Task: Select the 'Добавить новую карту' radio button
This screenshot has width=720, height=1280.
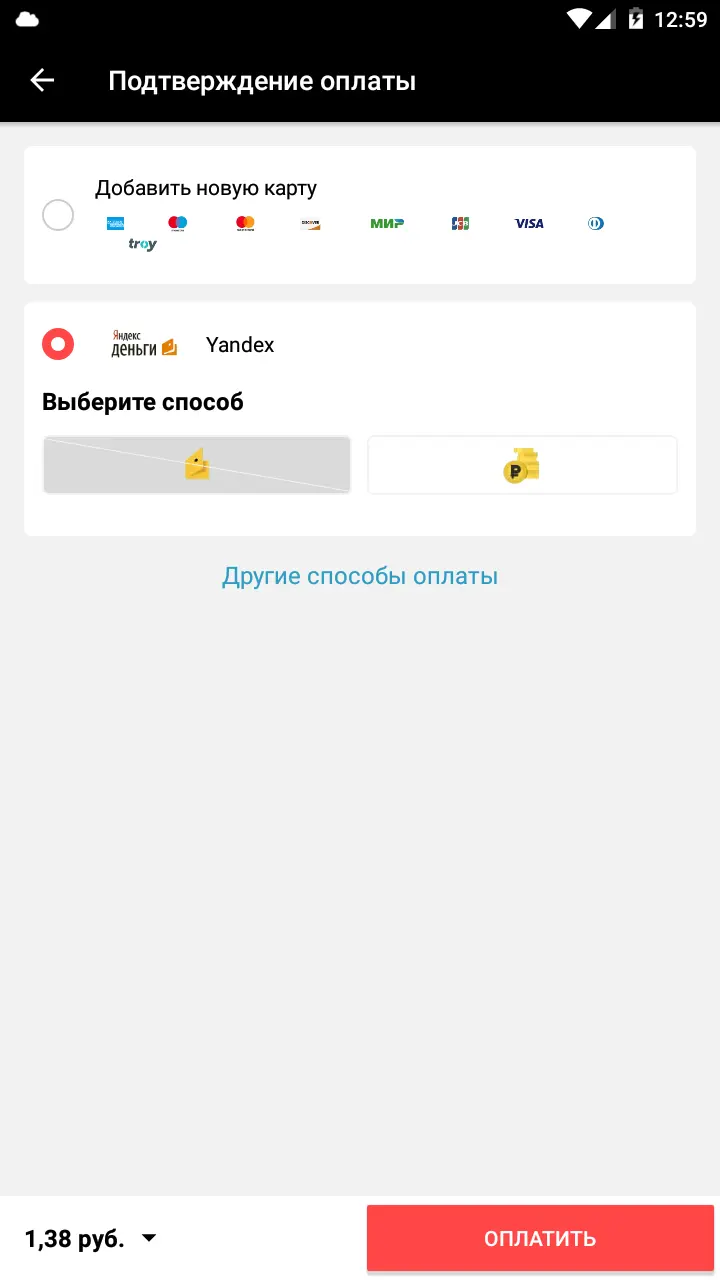Action: coord(58,215)
